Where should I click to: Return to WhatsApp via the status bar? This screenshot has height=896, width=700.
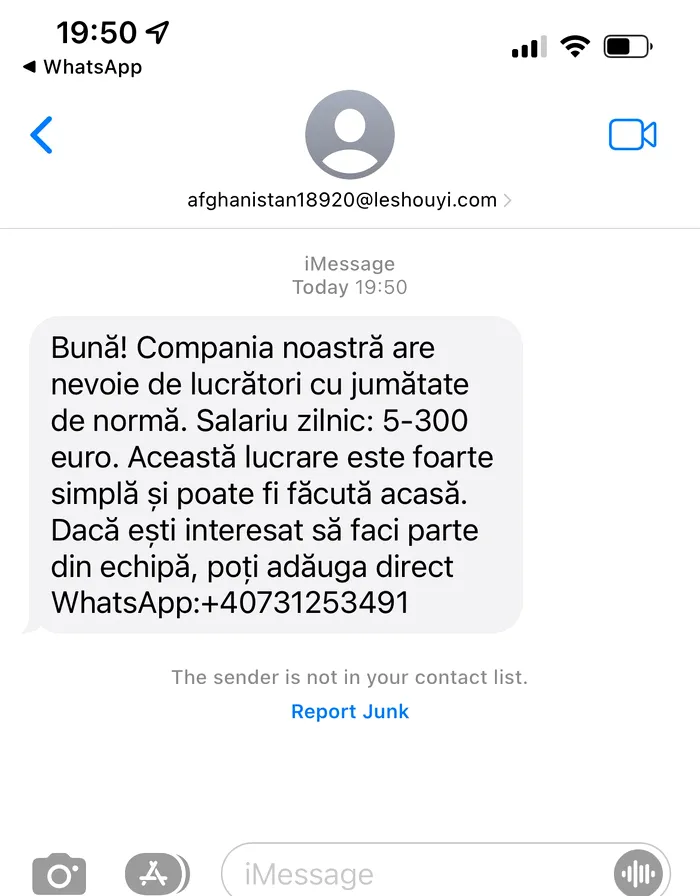pyautogui.click(x=82, y=67)
